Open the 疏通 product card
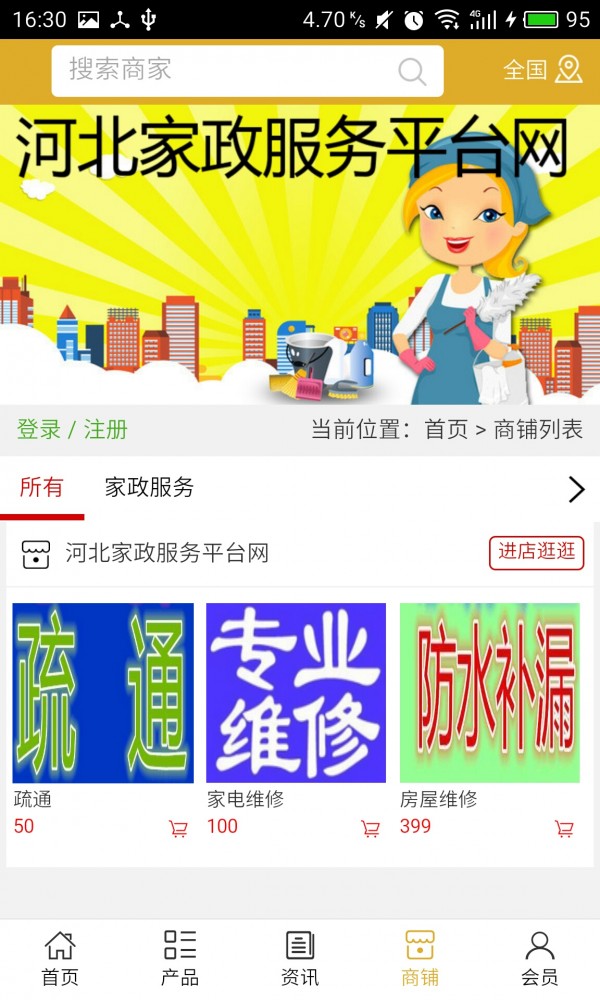This screenshot has width=600, height=1000. 103,693
